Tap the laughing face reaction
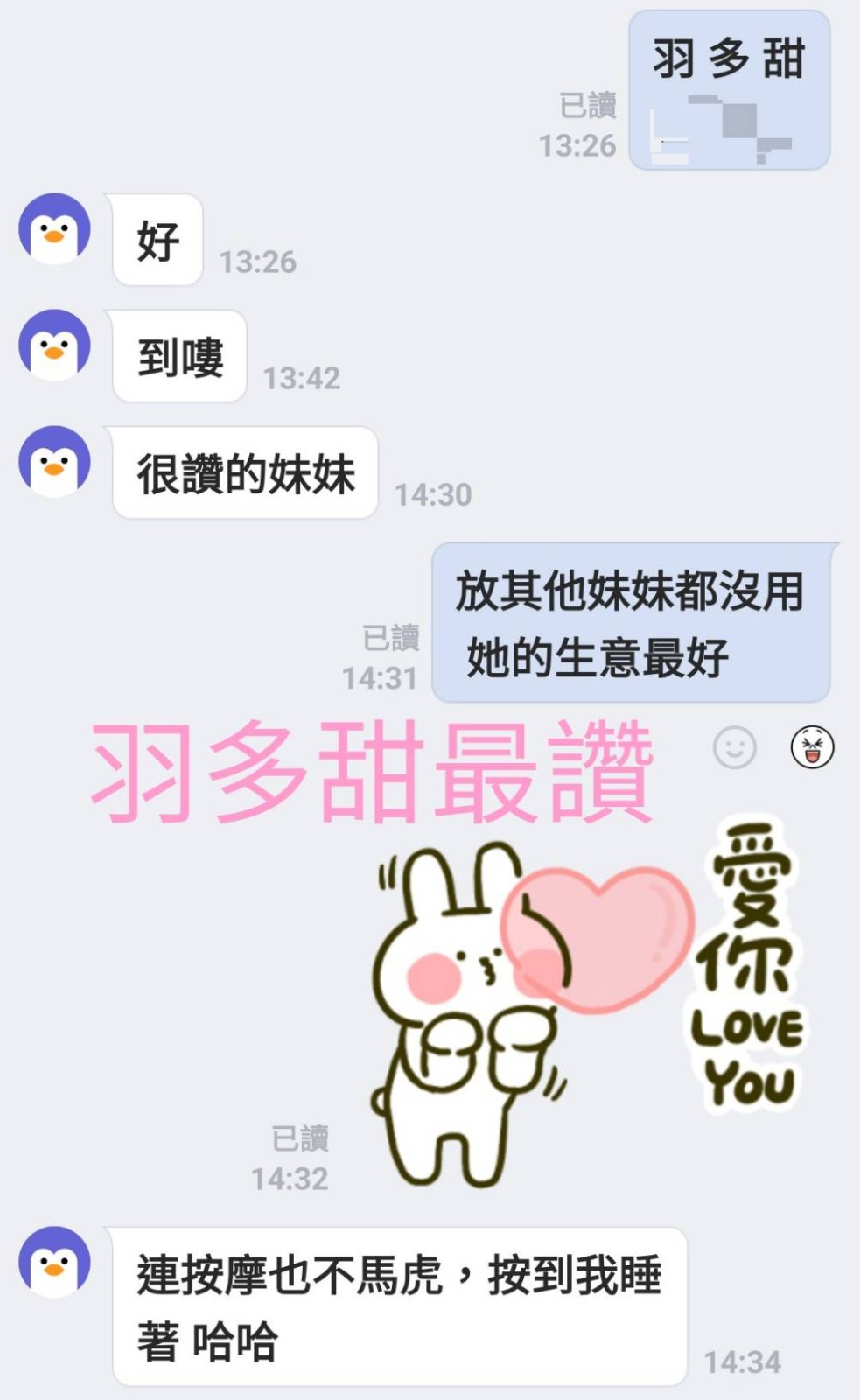The width and height of the screenshot is (860, 1400). click(812, 747)
